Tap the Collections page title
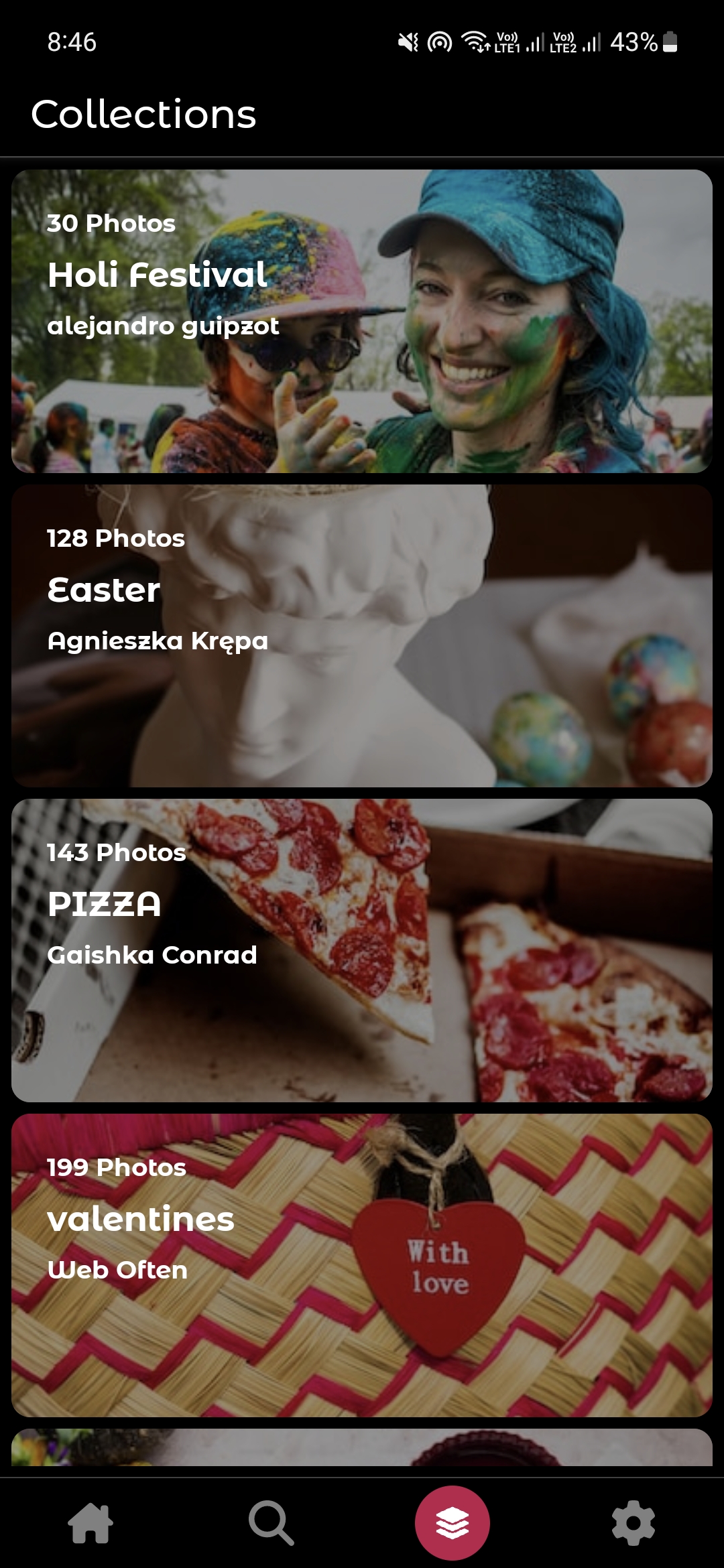 tap(143, 114)
